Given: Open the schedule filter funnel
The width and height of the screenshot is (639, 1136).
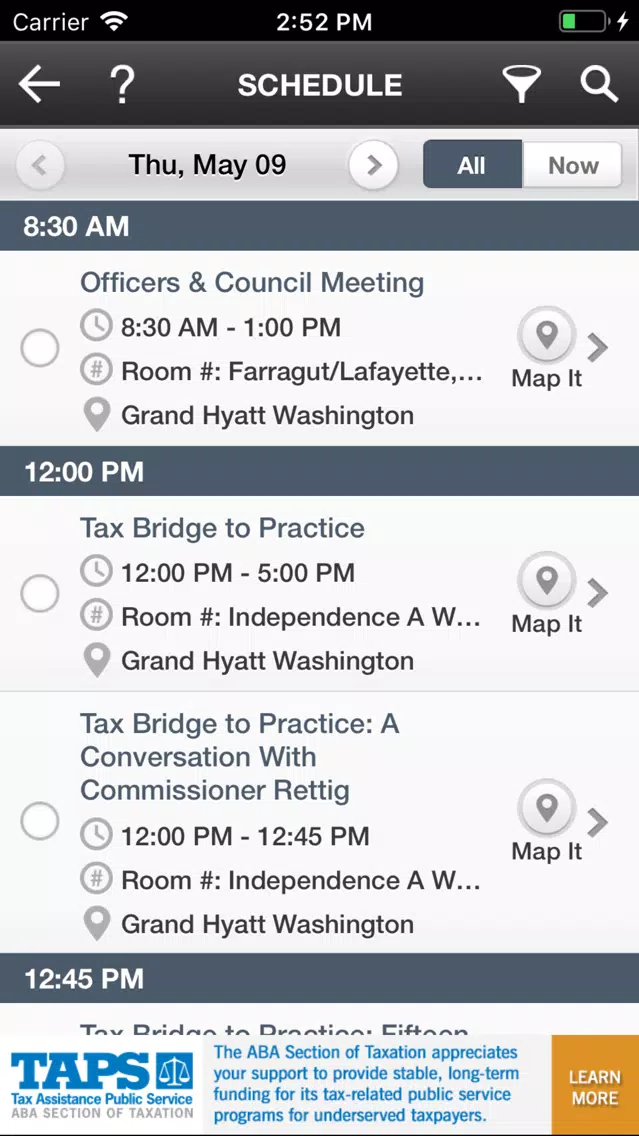Looking at the screenshot, I should point(522,85).
